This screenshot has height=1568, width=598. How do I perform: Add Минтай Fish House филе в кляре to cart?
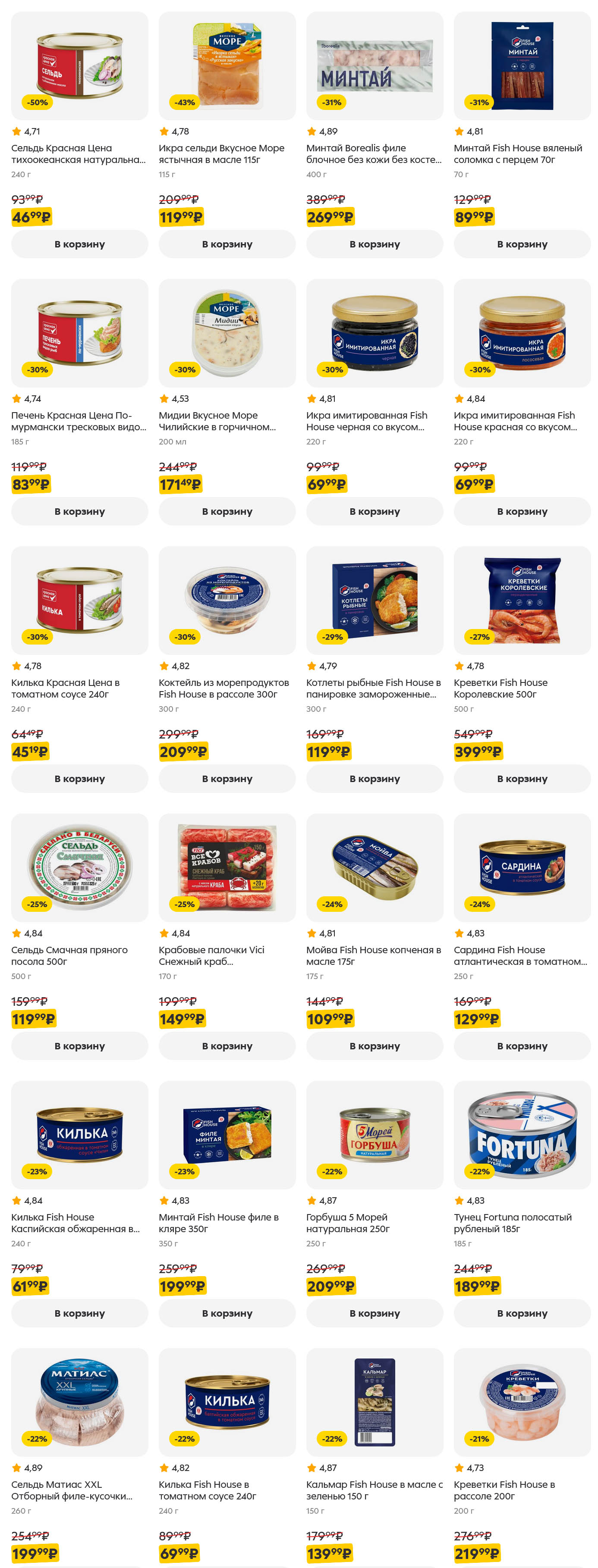[227, 1313]
